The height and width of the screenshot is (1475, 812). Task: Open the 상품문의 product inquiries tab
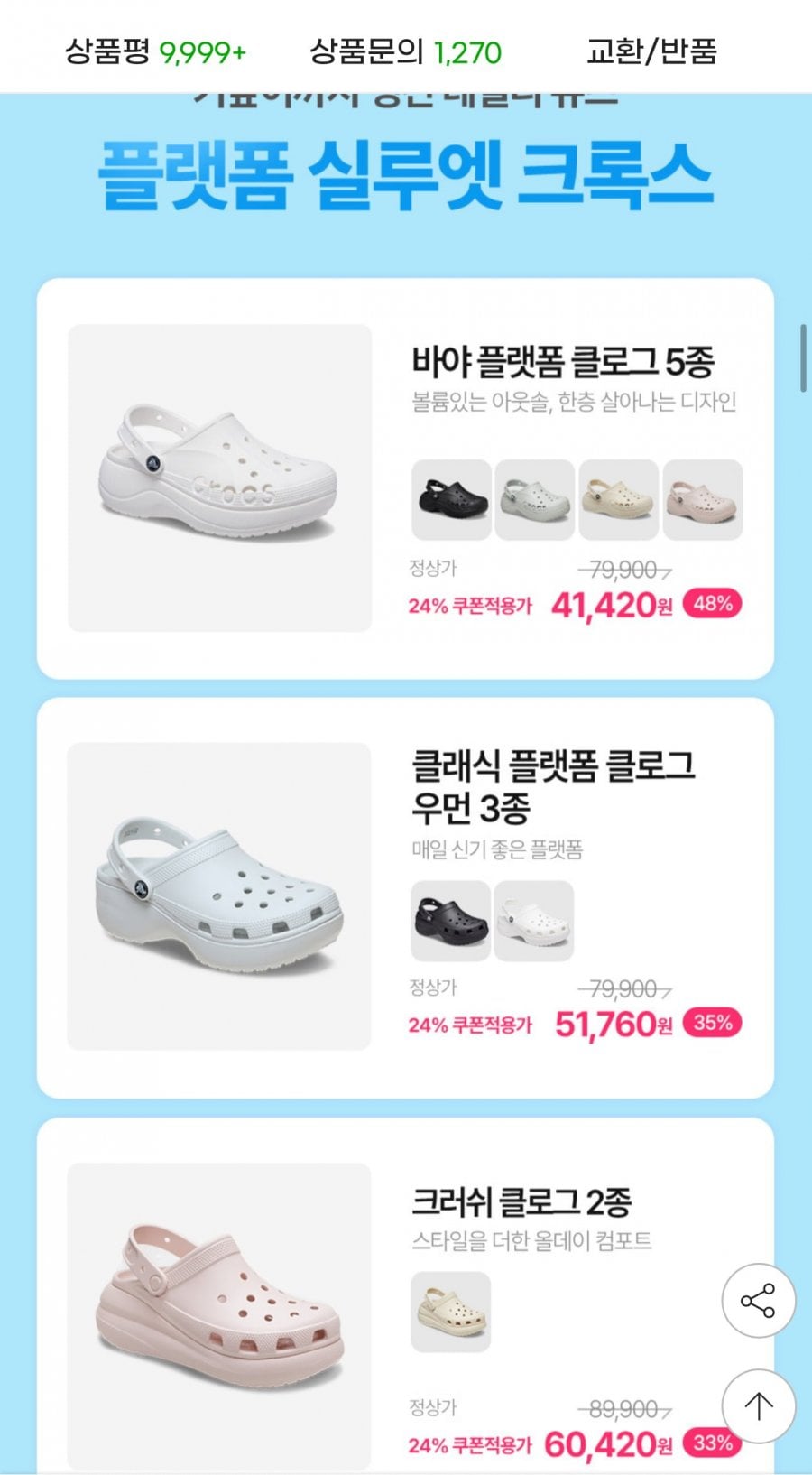point(405,51)
